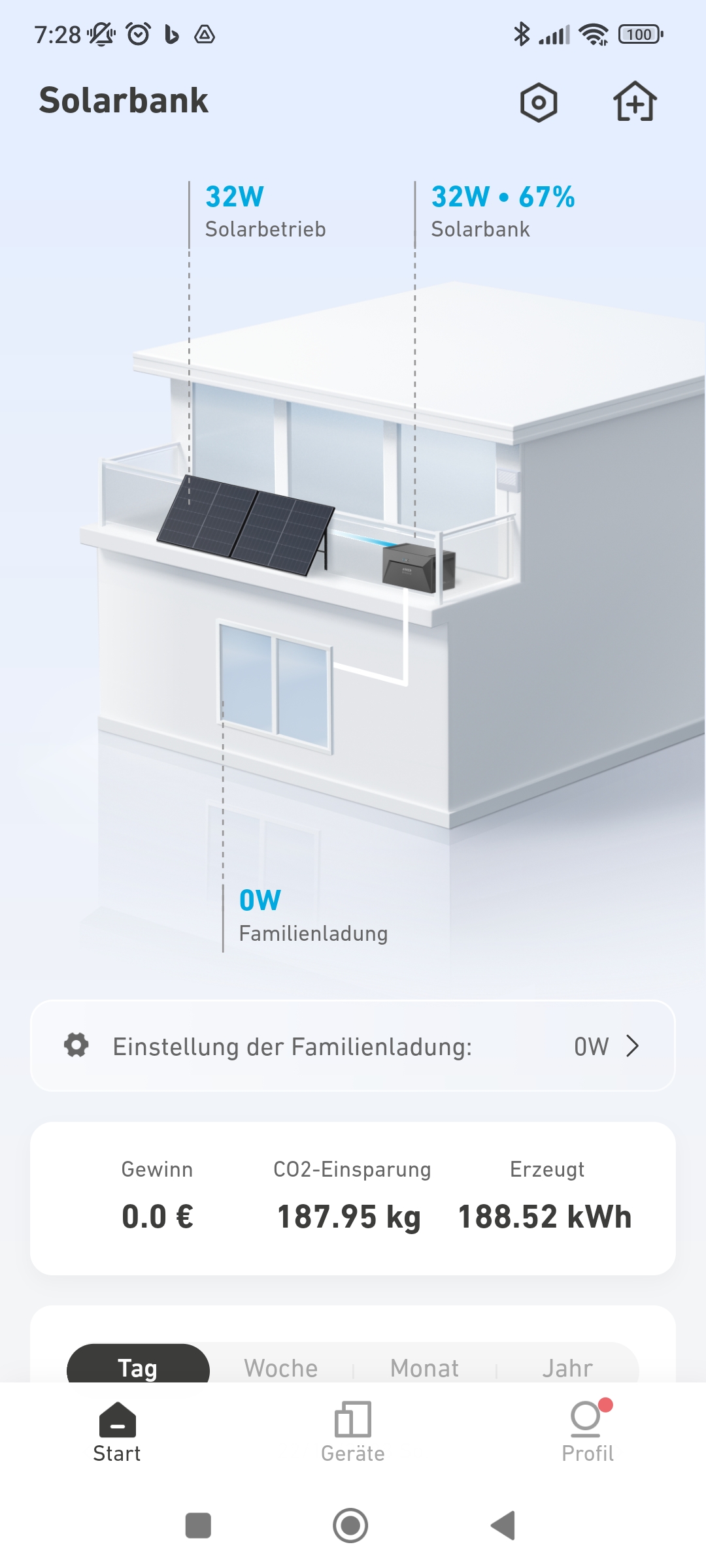
Task: Switch to the Monat tab
Action: (x=424, y=1367)
